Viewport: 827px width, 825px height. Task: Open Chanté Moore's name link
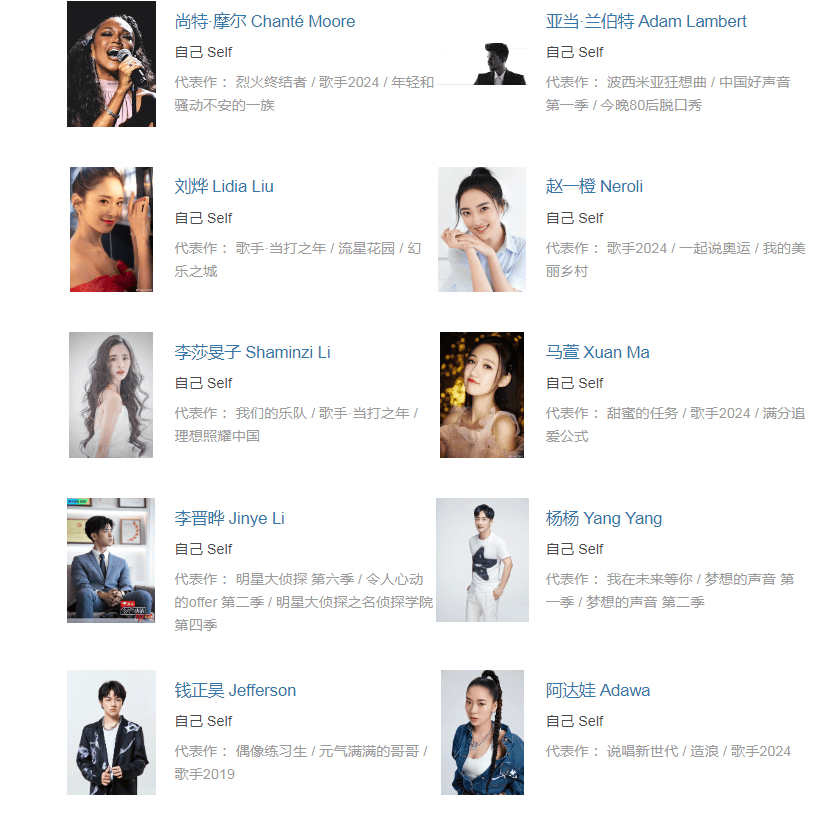tap(264, 21)
